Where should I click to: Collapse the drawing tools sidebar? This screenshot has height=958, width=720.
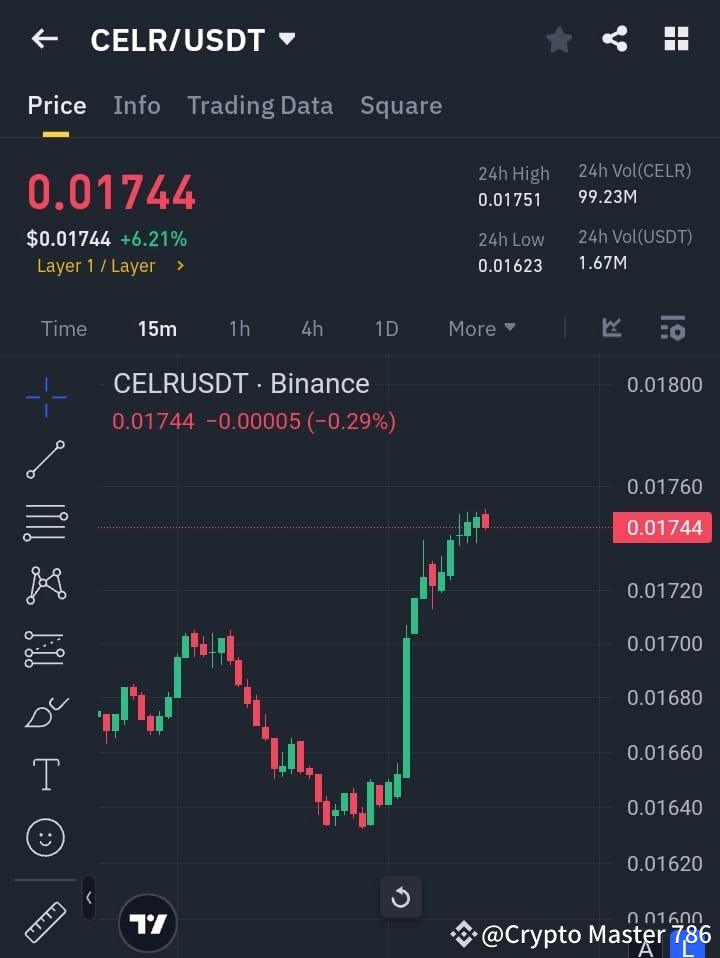[x=88, y=898]
